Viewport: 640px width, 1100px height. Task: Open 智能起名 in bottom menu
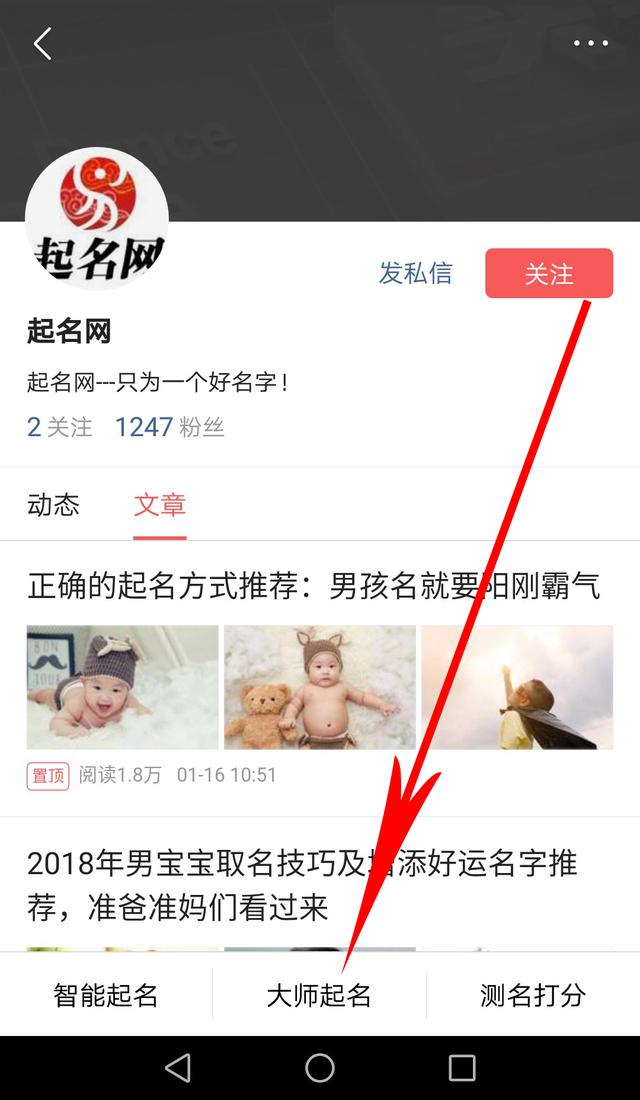106,995
